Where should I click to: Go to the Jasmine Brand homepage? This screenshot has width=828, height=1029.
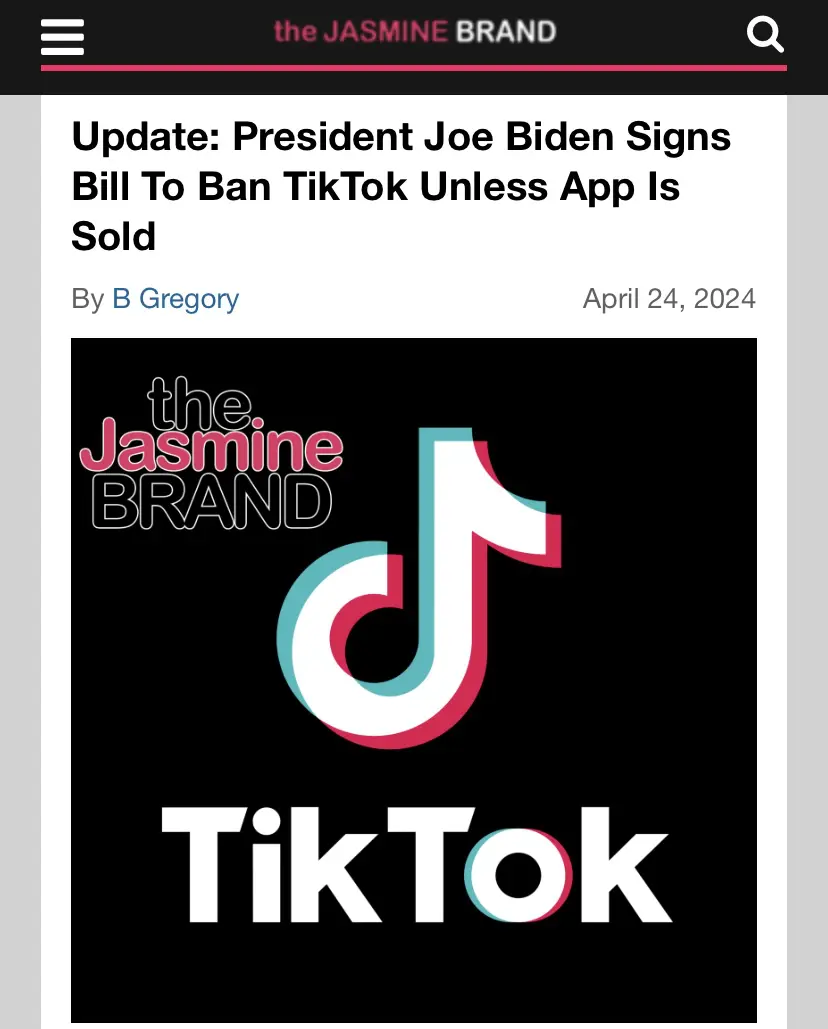click(x=414, y=32)
